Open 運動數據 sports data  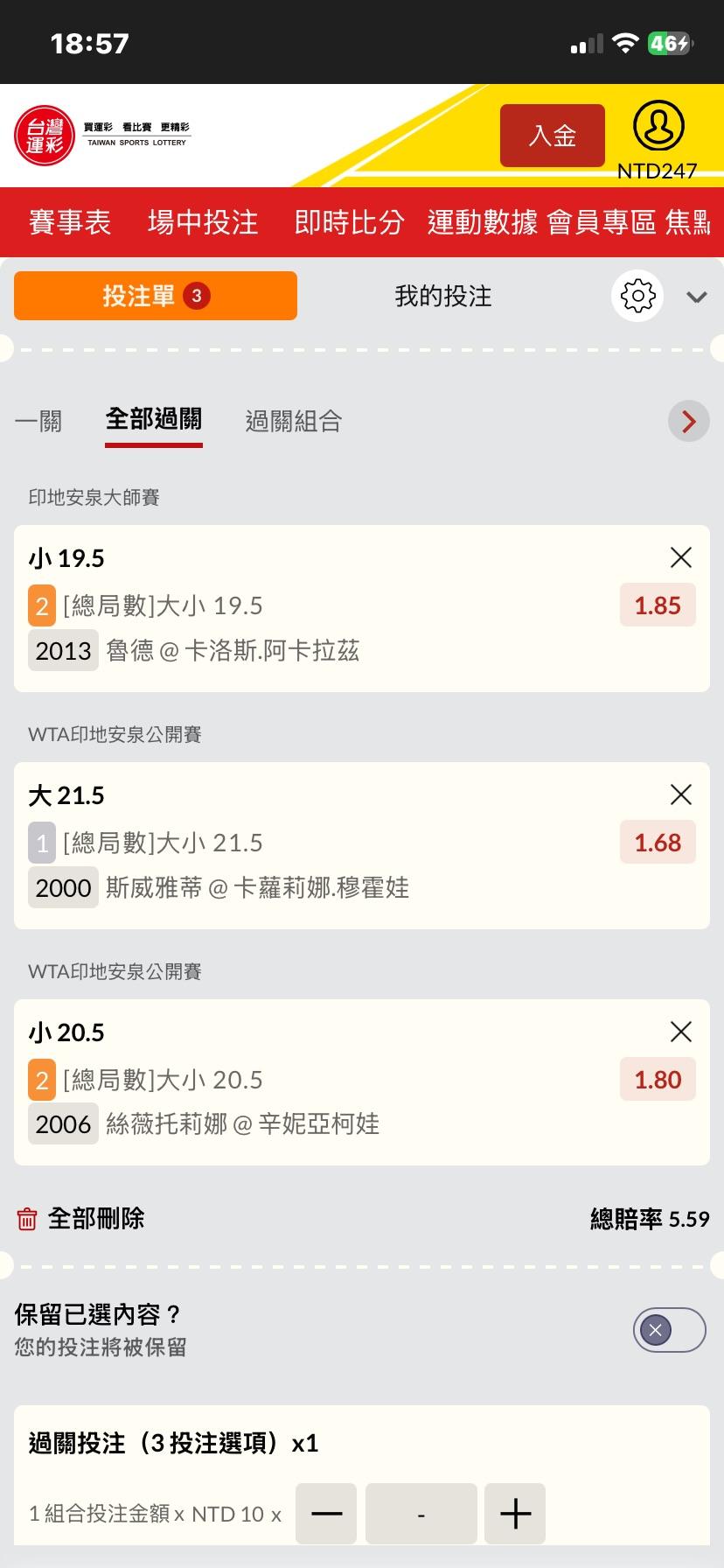[482, 222]
